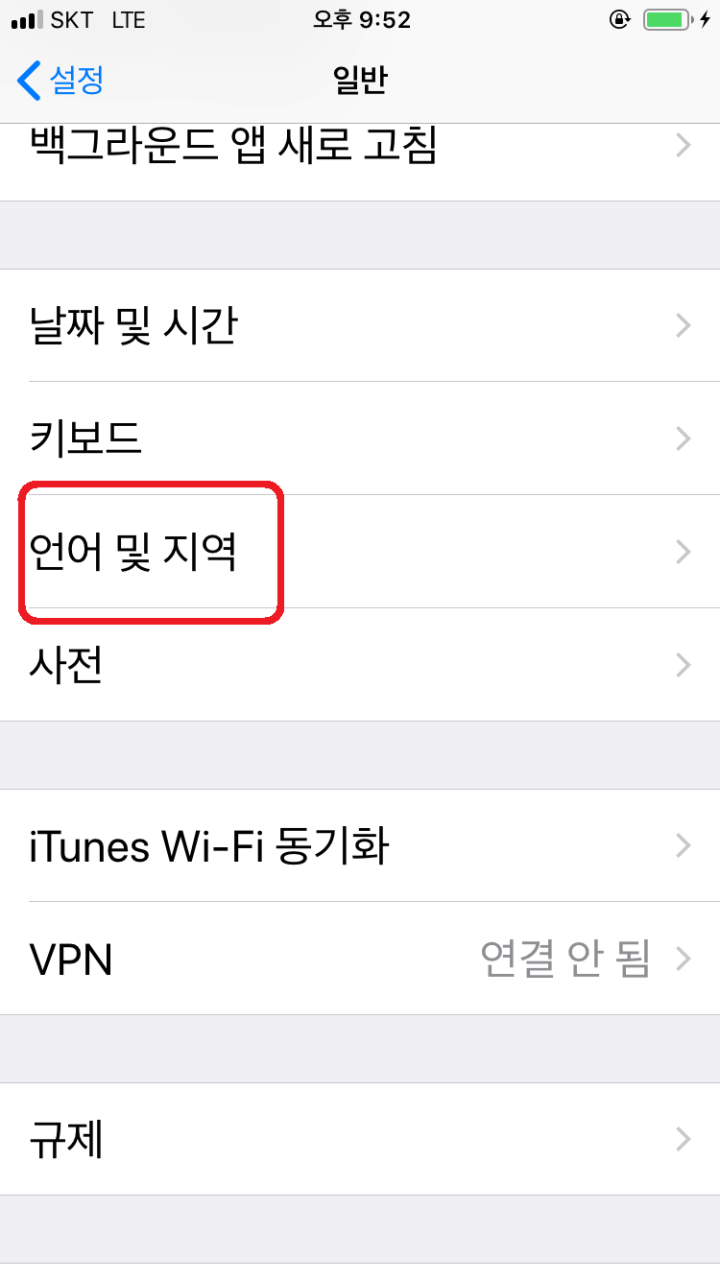Open 언어 및 지역 settings

(x=360, y=552)
